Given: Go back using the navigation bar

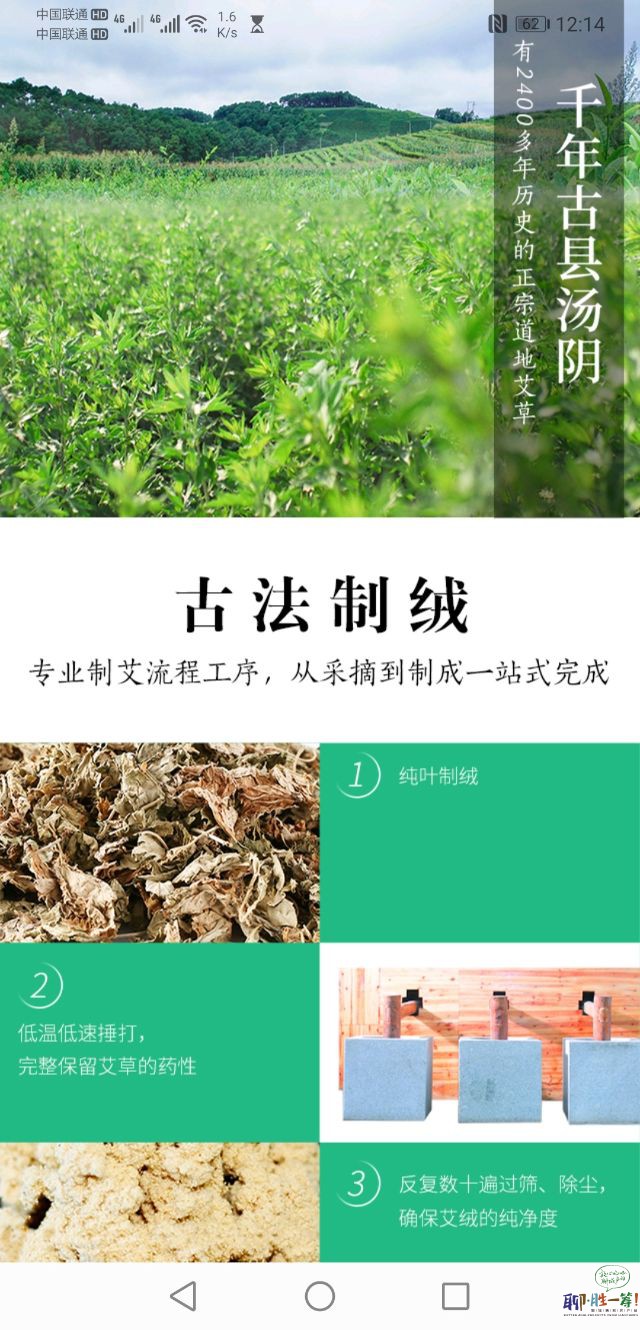Looking at the screenshot, I should (x=183, y=1296).
